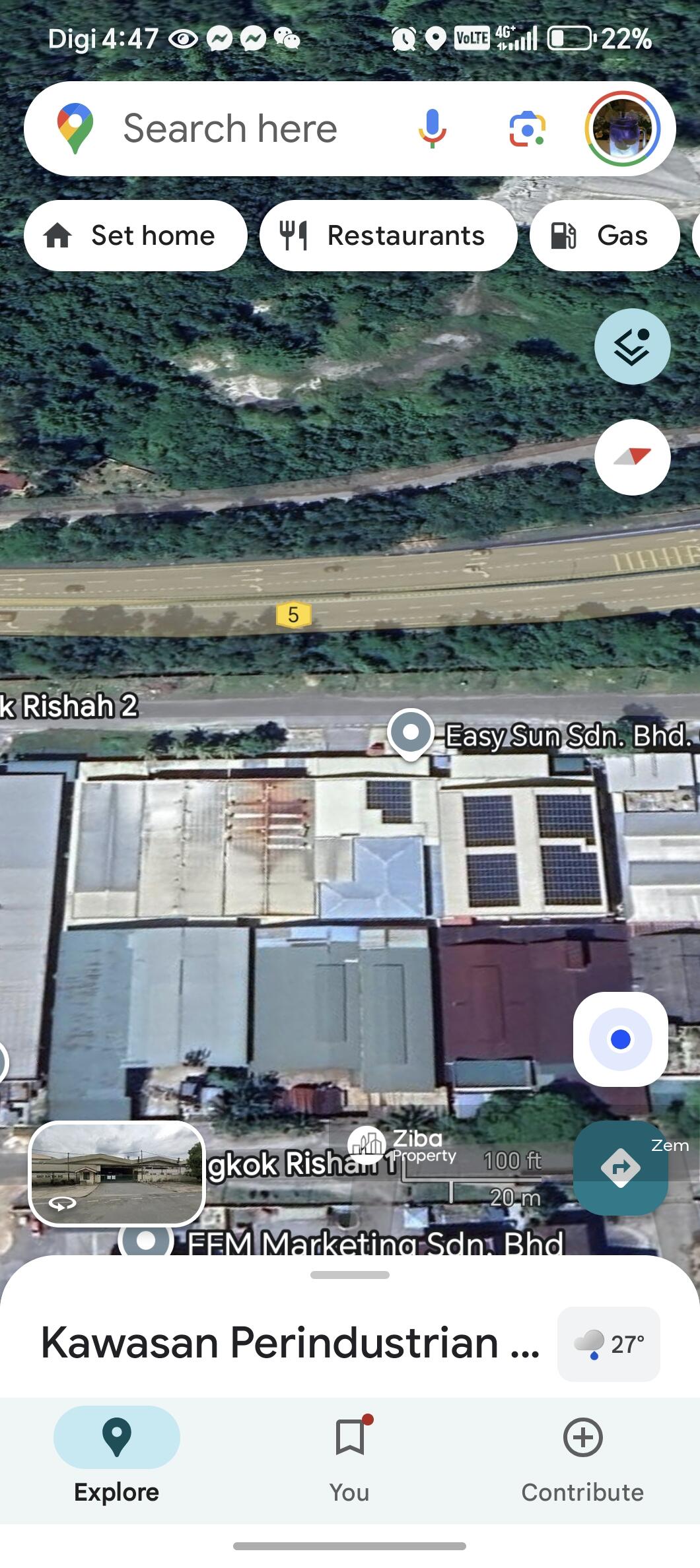Center map on my current location
The width and height of the screenshot is (700, 1568).
coord(619,1039)
